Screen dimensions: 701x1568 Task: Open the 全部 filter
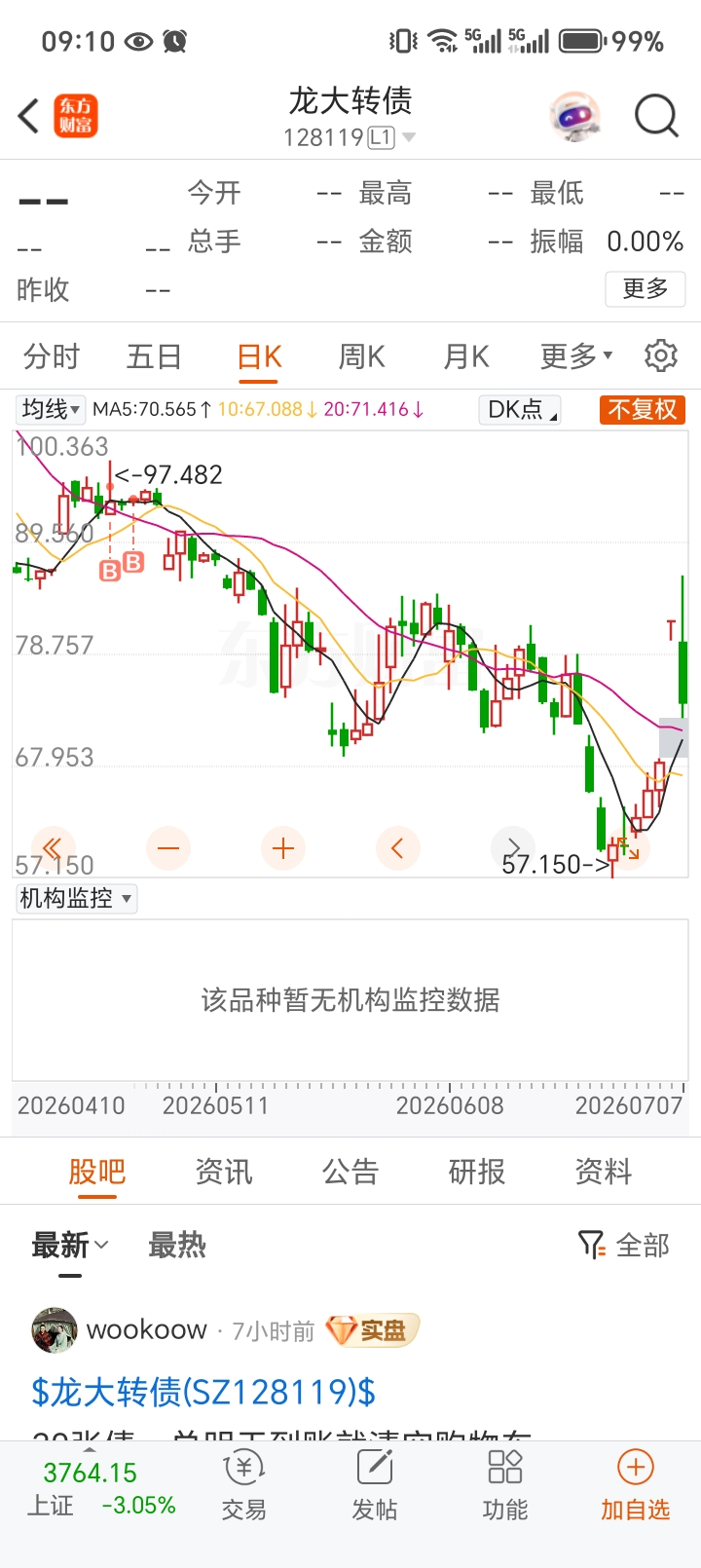click(624, 1245)
